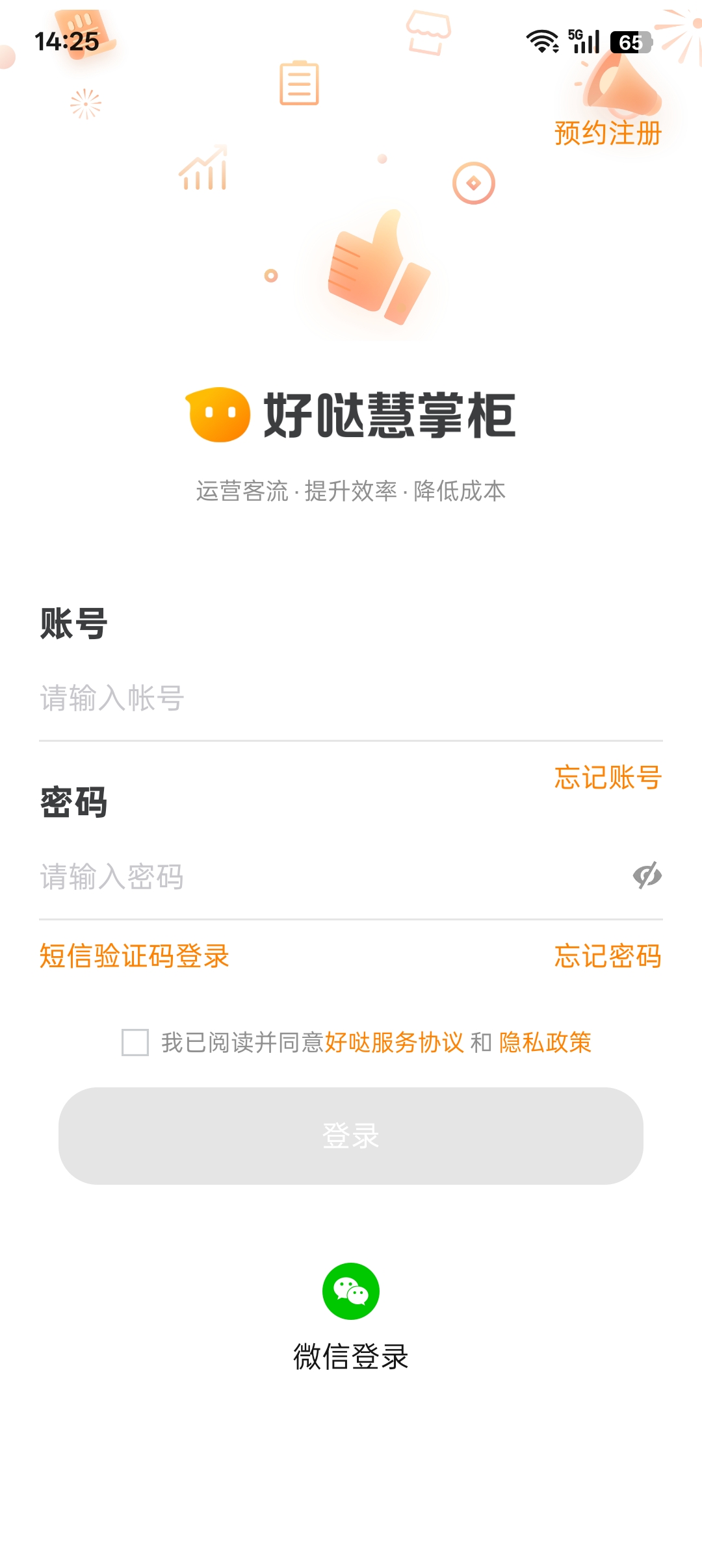The image size is (702, 1568).
Task: Open the 隐私政策 privacy policy
Action: [x=545, y=1043]
